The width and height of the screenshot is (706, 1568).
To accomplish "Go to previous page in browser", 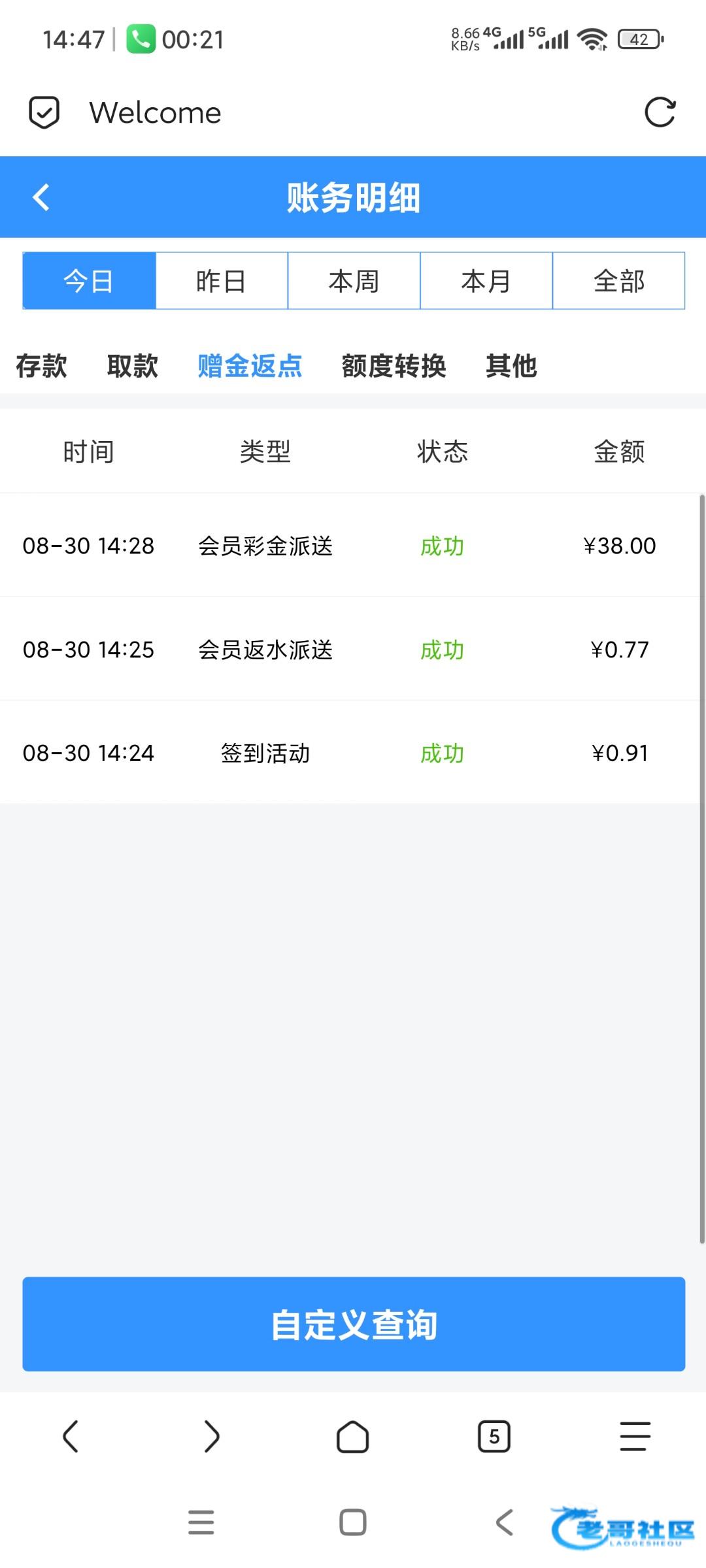I will click(x=71, y=1437).
